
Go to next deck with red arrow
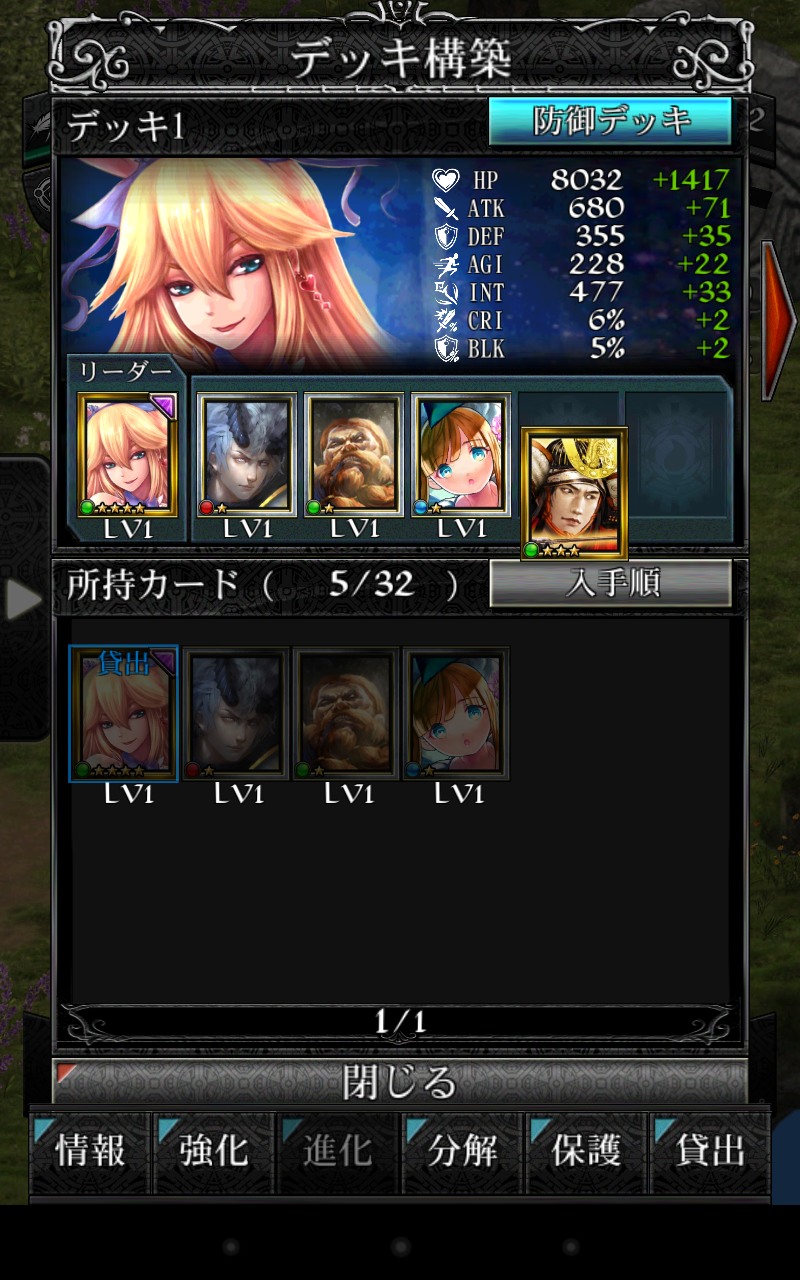pyautogui.click(x=779, y=320)
